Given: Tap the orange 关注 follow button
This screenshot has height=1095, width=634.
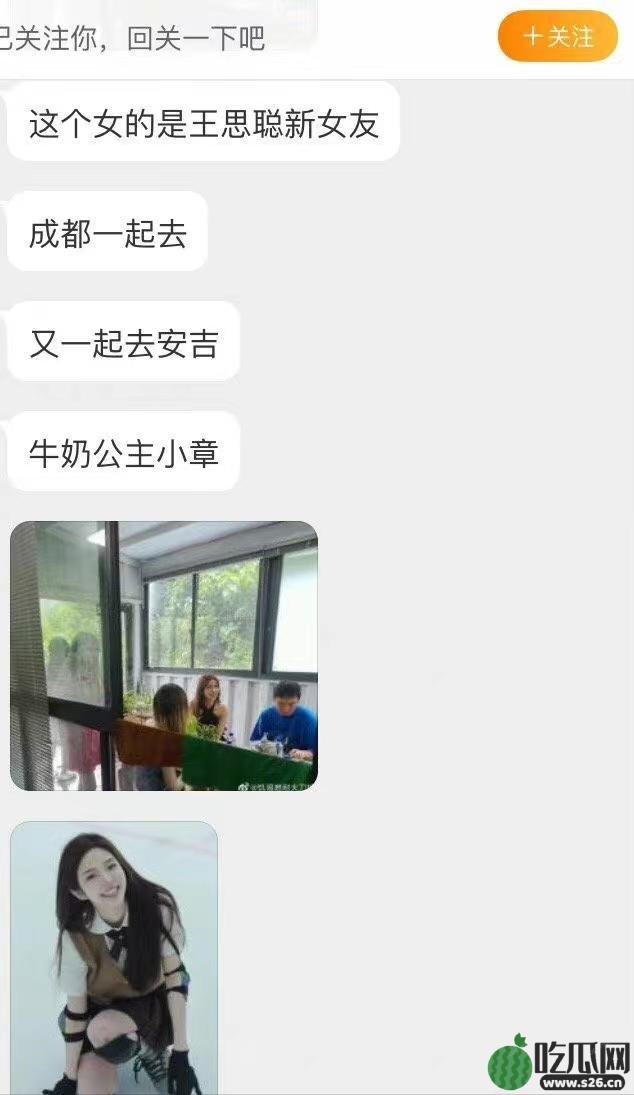Looking at the screenshot, I should point(558,37).
